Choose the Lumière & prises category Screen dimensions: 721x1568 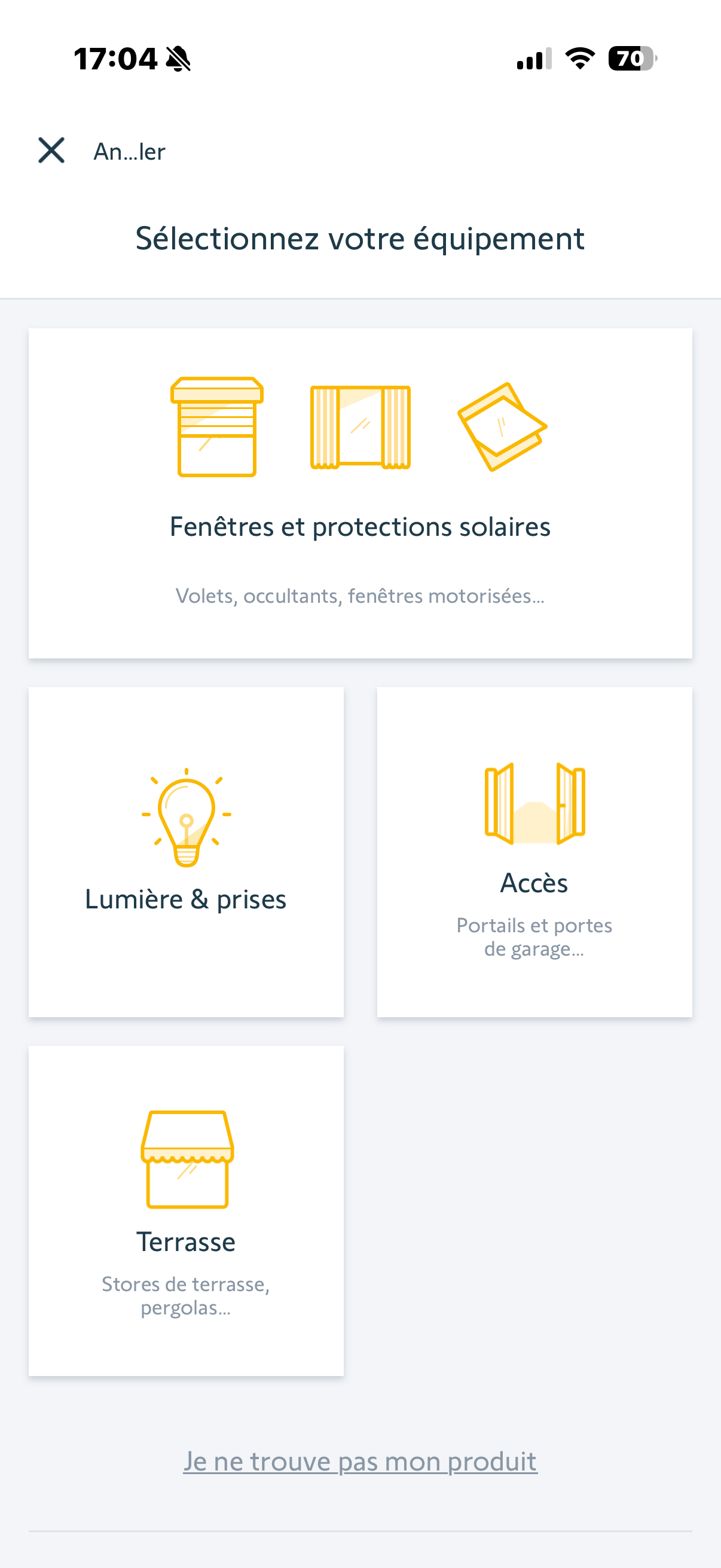tap(186, 852)
